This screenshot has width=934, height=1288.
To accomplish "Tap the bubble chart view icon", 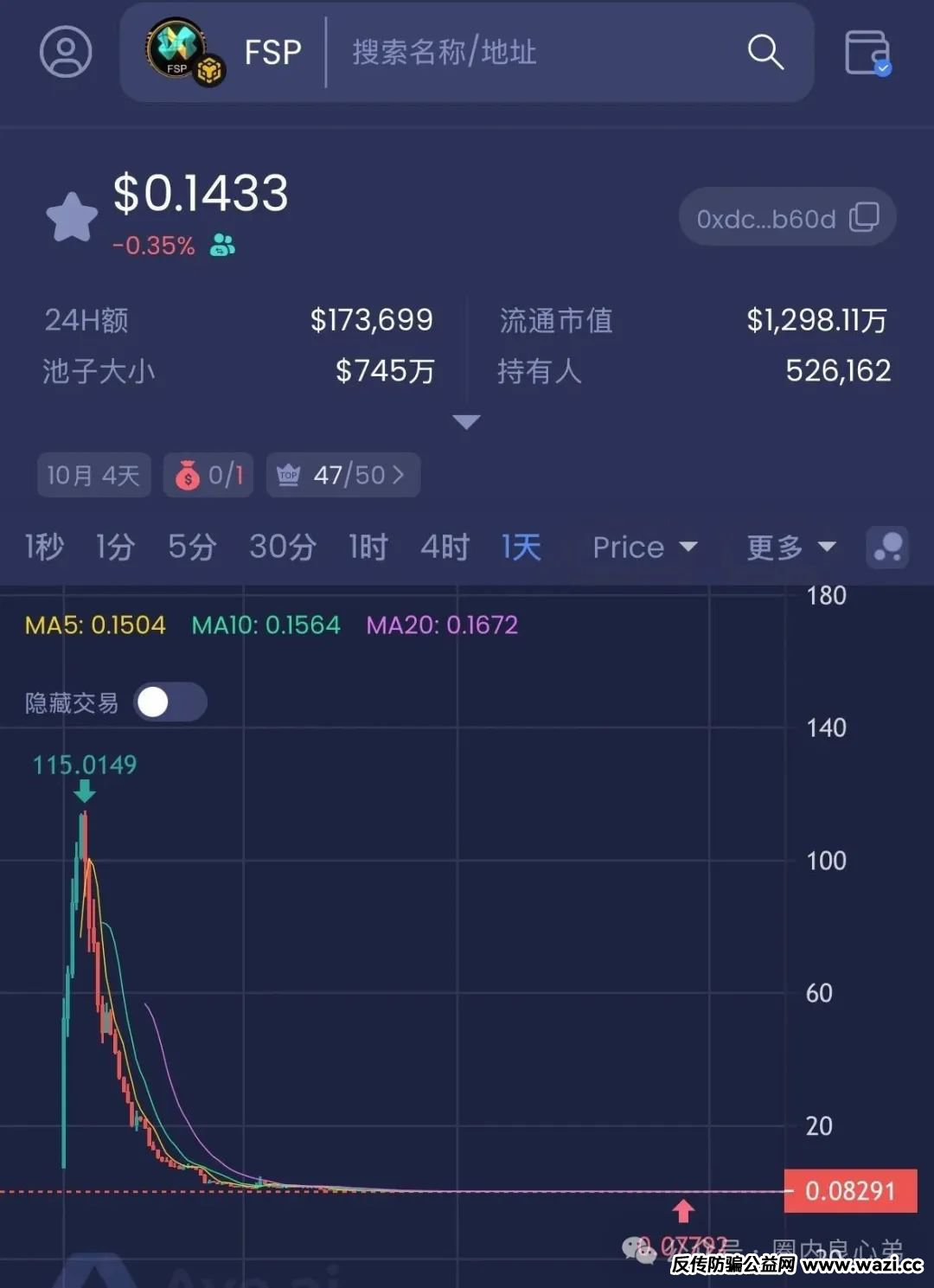I will click(x=887, y=547).
